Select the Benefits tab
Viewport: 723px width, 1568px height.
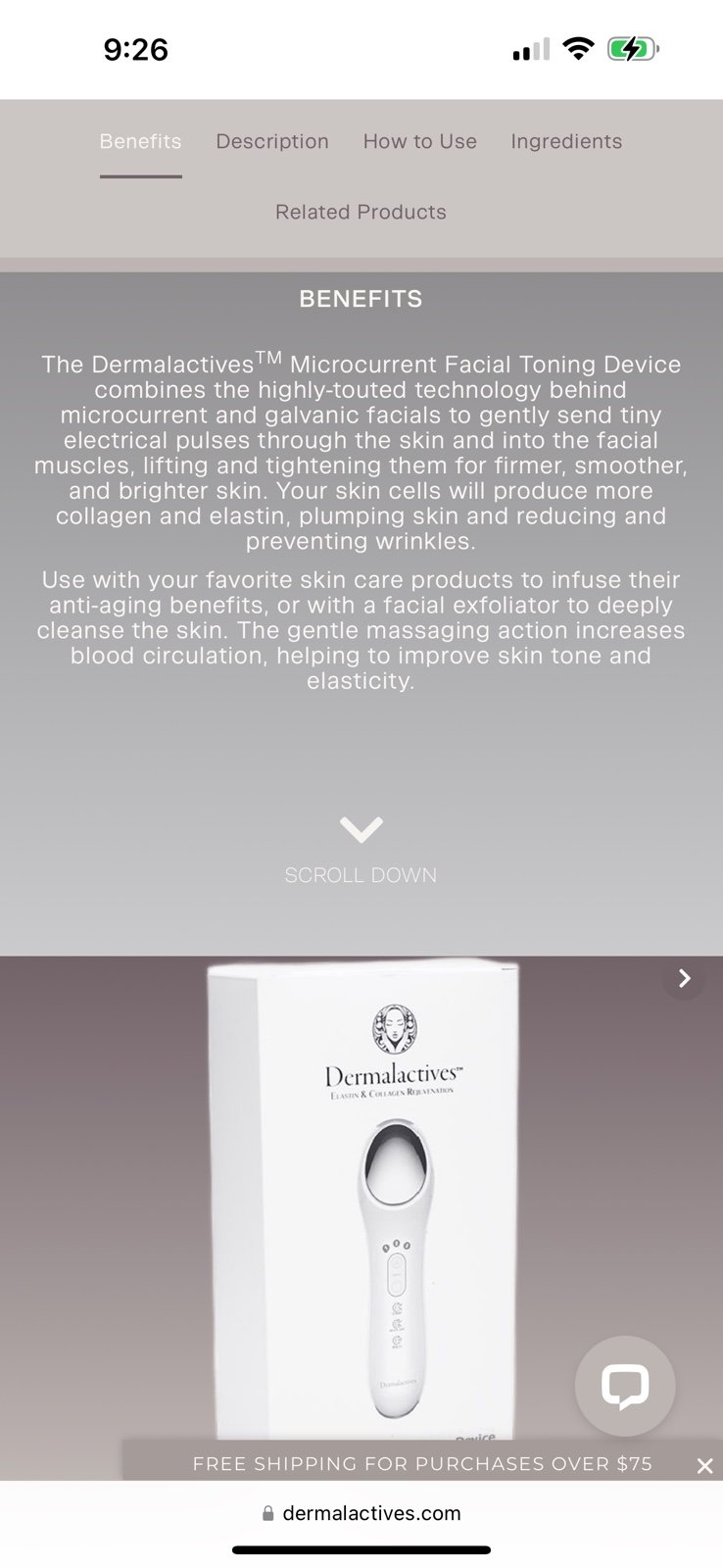(140, 141)
